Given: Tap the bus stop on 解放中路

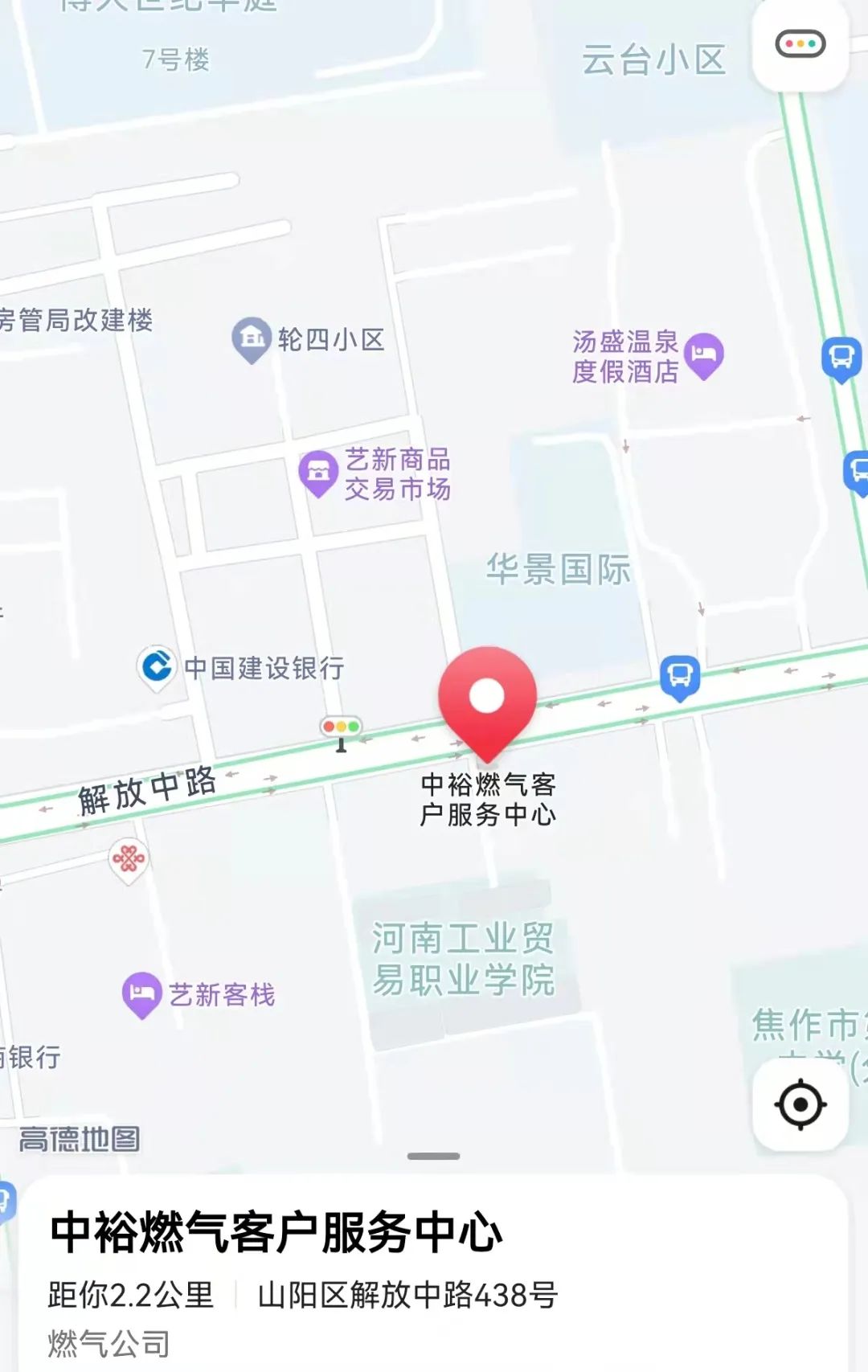Looking at the screenshot, I should tap(680, 677).
